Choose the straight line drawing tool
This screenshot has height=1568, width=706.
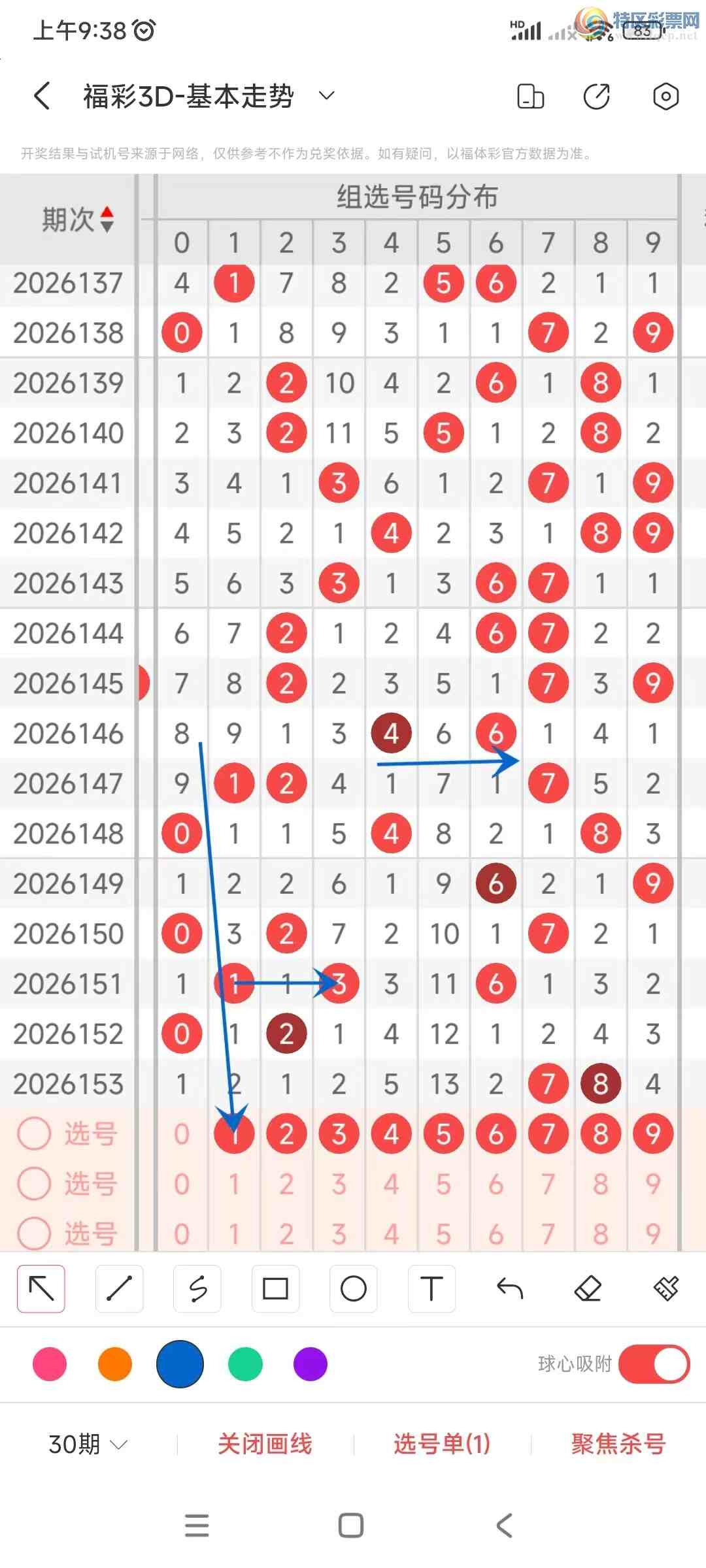tap(119, 1288)
